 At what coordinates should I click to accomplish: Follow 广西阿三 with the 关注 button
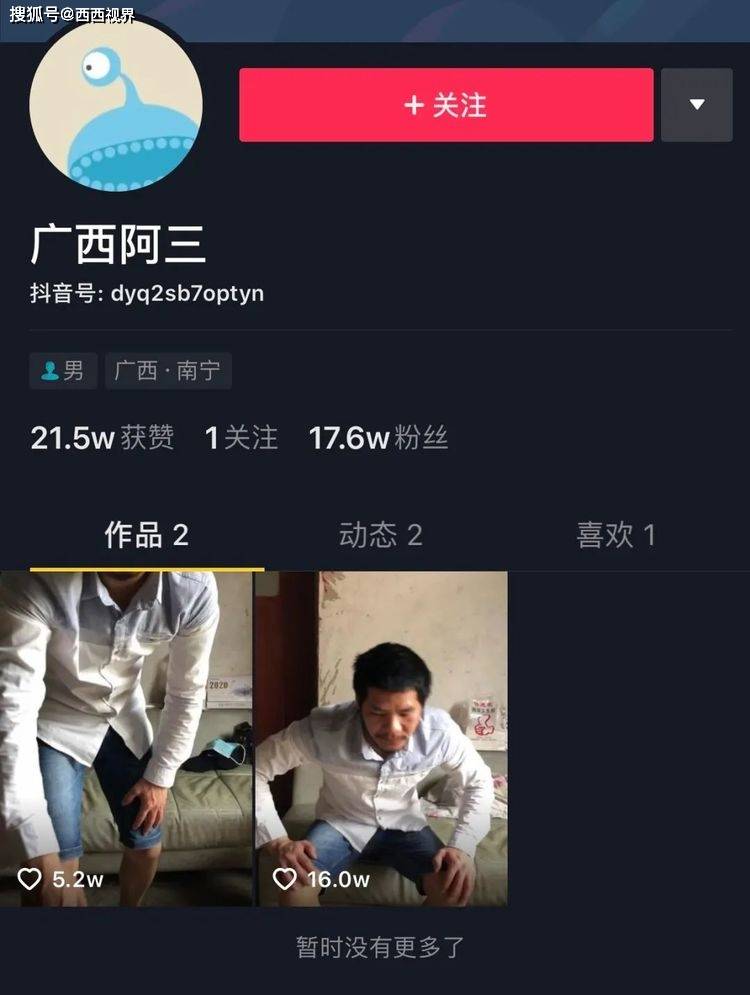pos(446,105)
